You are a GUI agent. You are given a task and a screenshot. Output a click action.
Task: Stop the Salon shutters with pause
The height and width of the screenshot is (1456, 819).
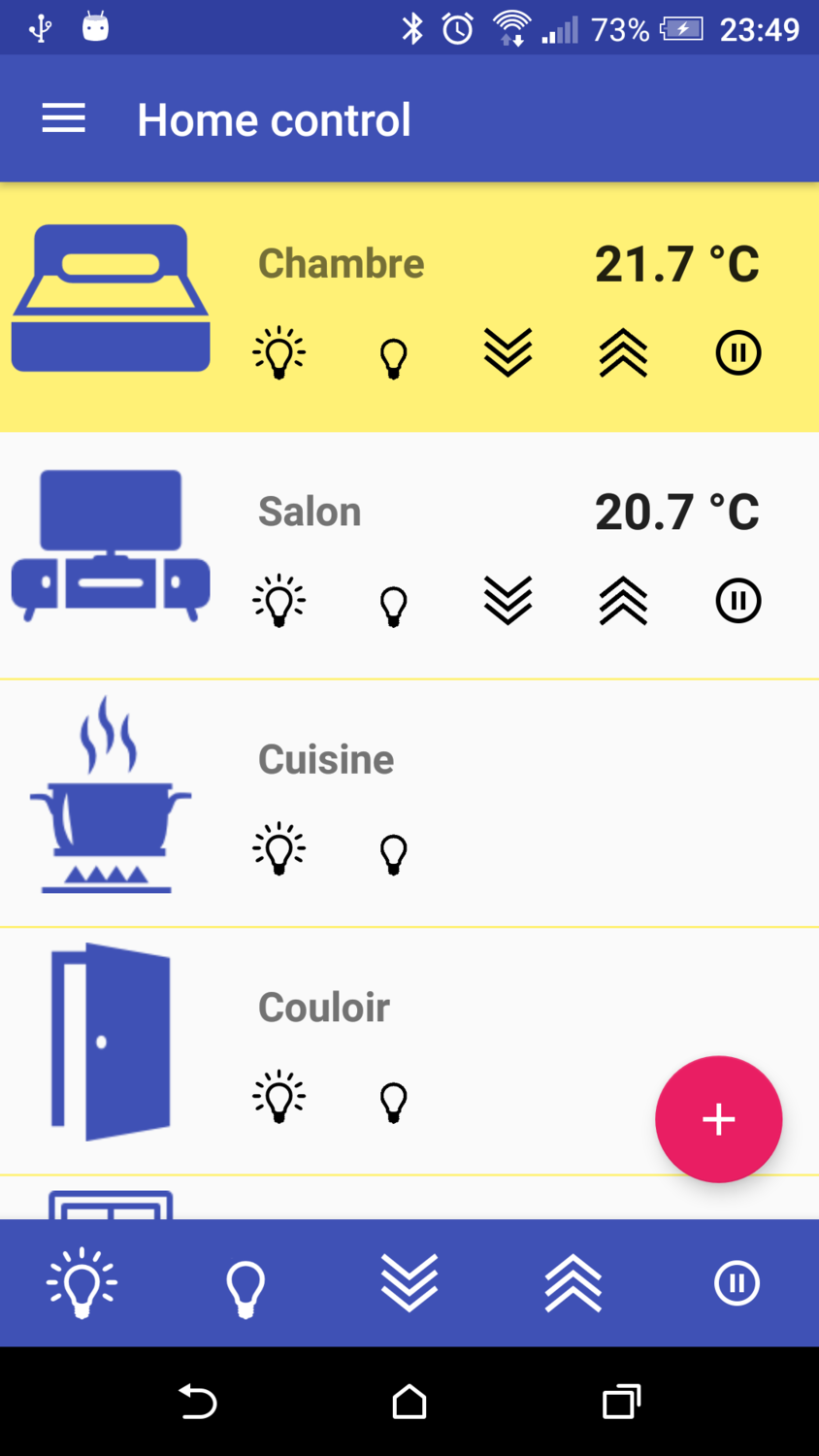738,601
